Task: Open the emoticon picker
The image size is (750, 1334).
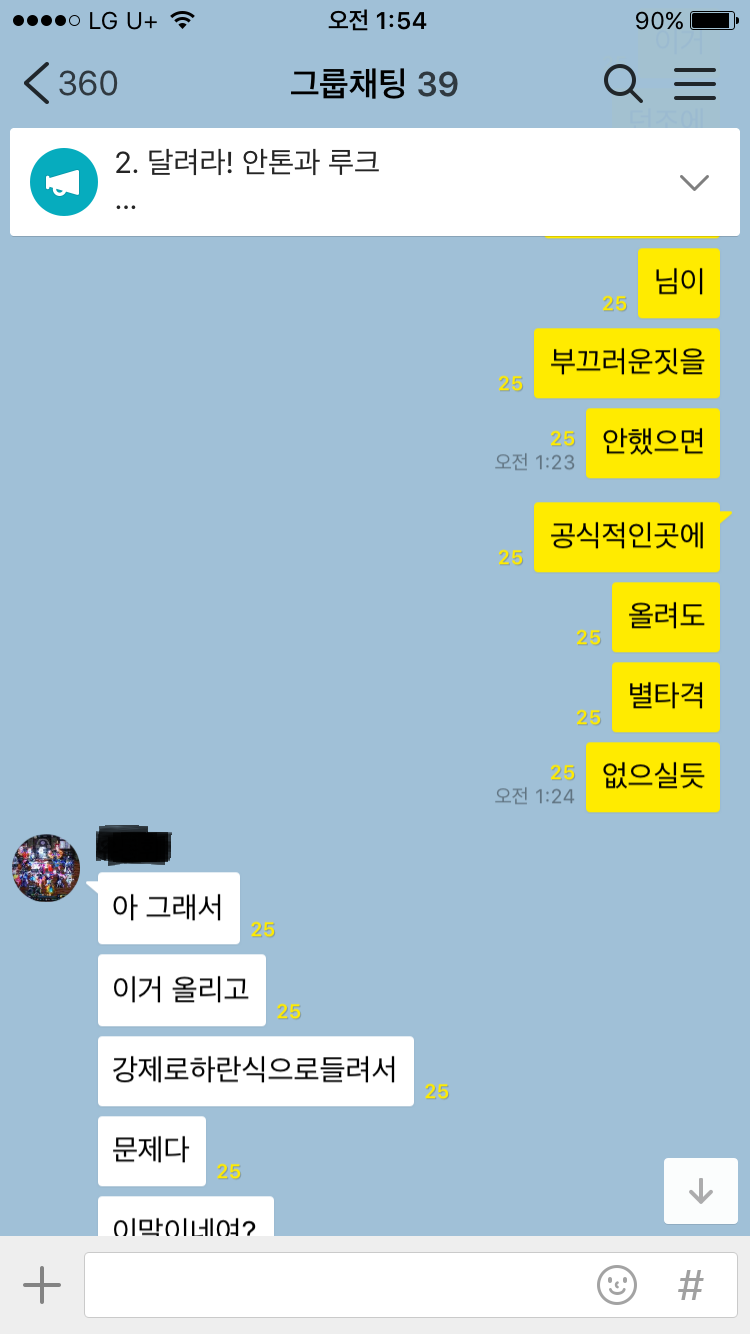Action: tap(617, 1285)
